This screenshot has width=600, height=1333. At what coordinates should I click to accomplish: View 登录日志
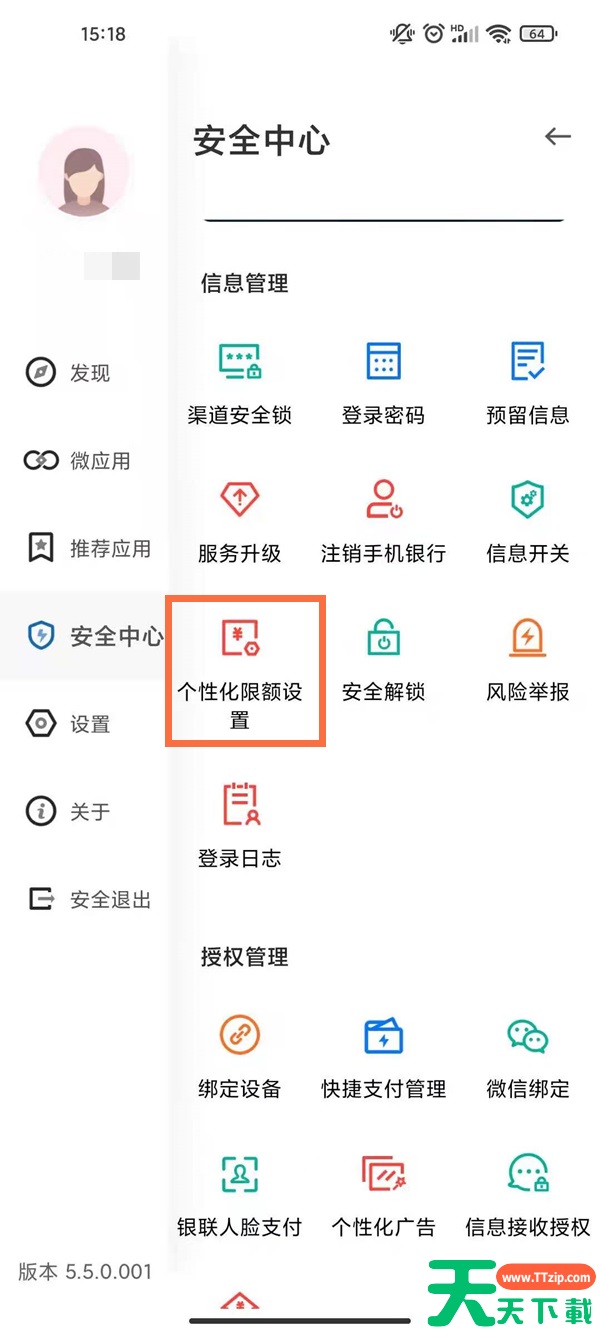(x=240, y=823)
